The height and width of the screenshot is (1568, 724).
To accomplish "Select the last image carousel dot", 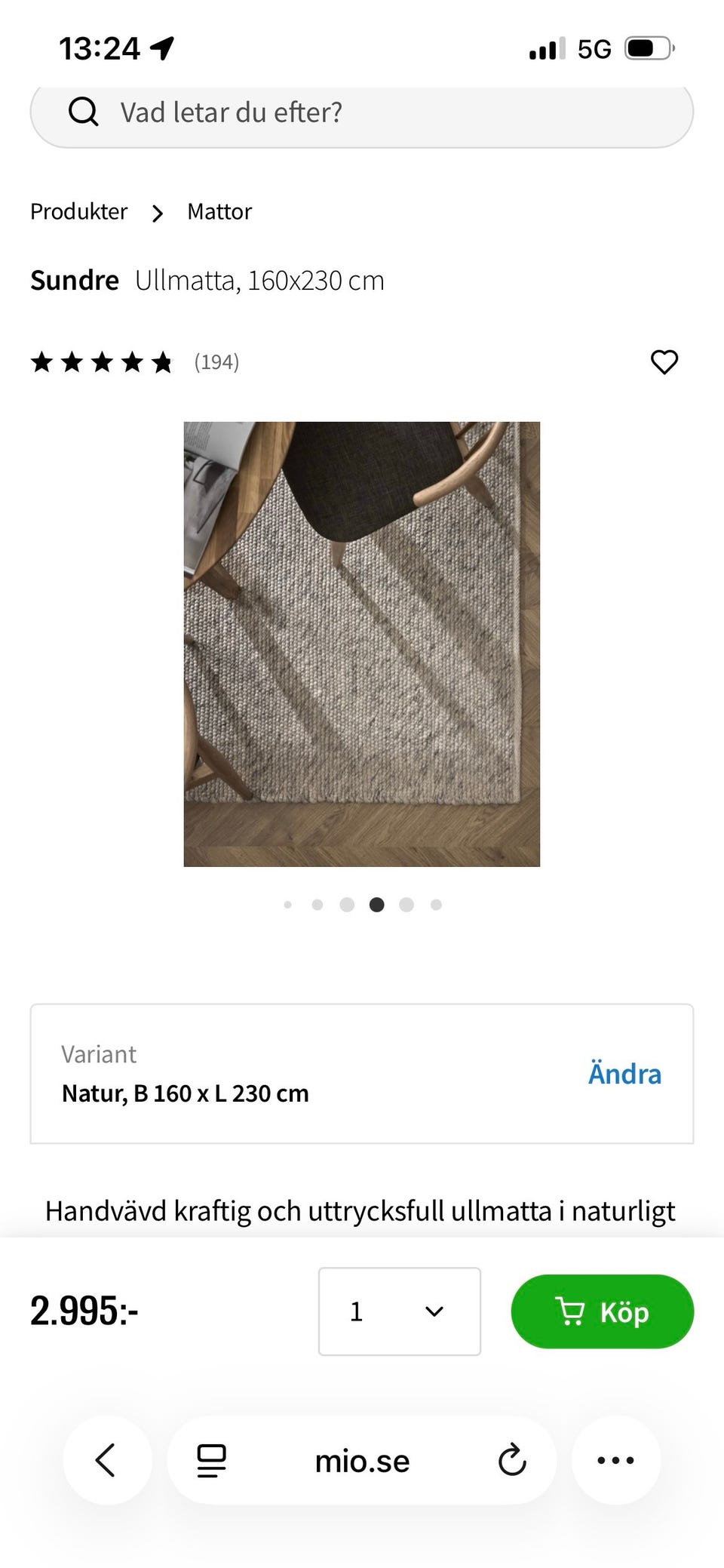I will (x=436, y=905).
